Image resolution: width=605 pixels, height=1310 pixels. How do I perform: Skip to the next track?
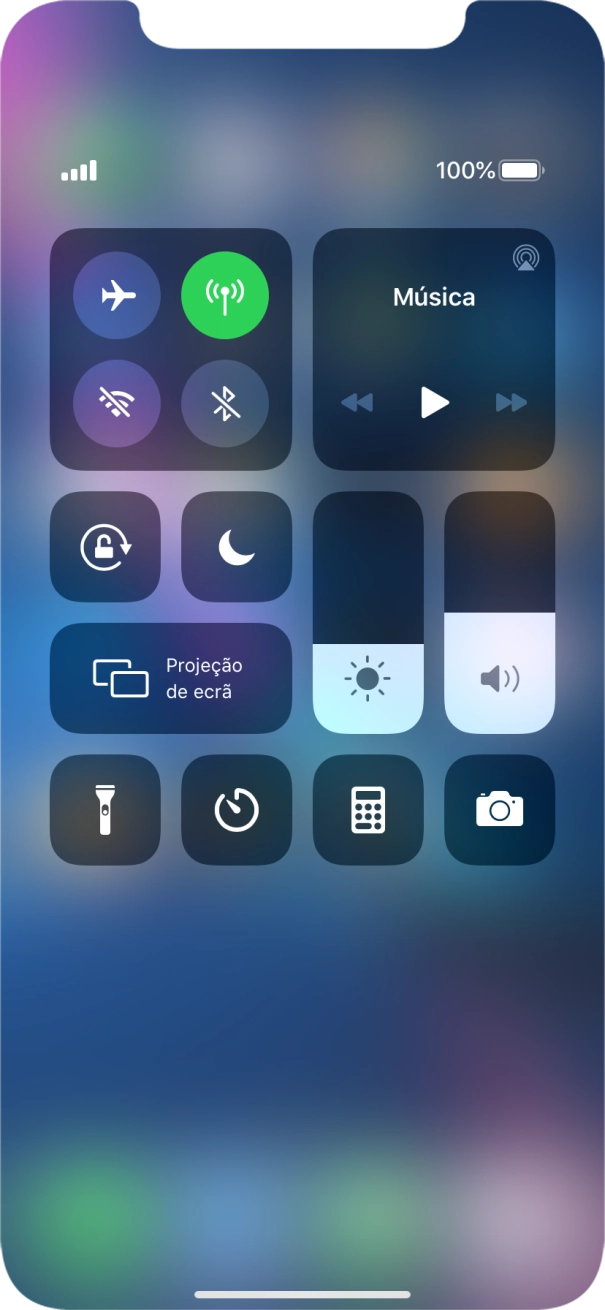tap(511, 402)
